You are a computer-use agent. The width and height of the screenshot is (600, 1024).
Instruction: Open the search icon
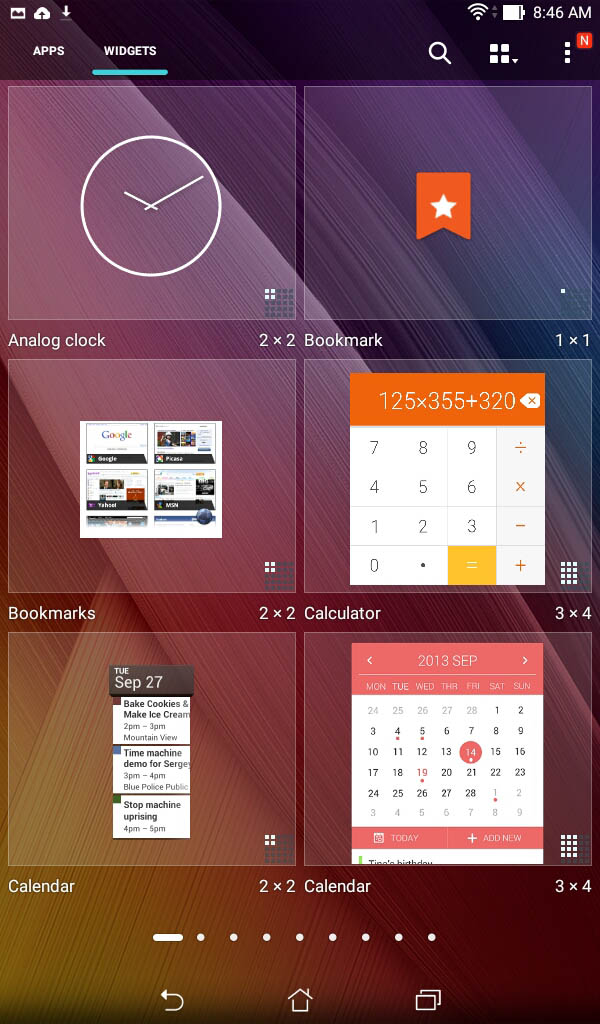pos(439,53)
